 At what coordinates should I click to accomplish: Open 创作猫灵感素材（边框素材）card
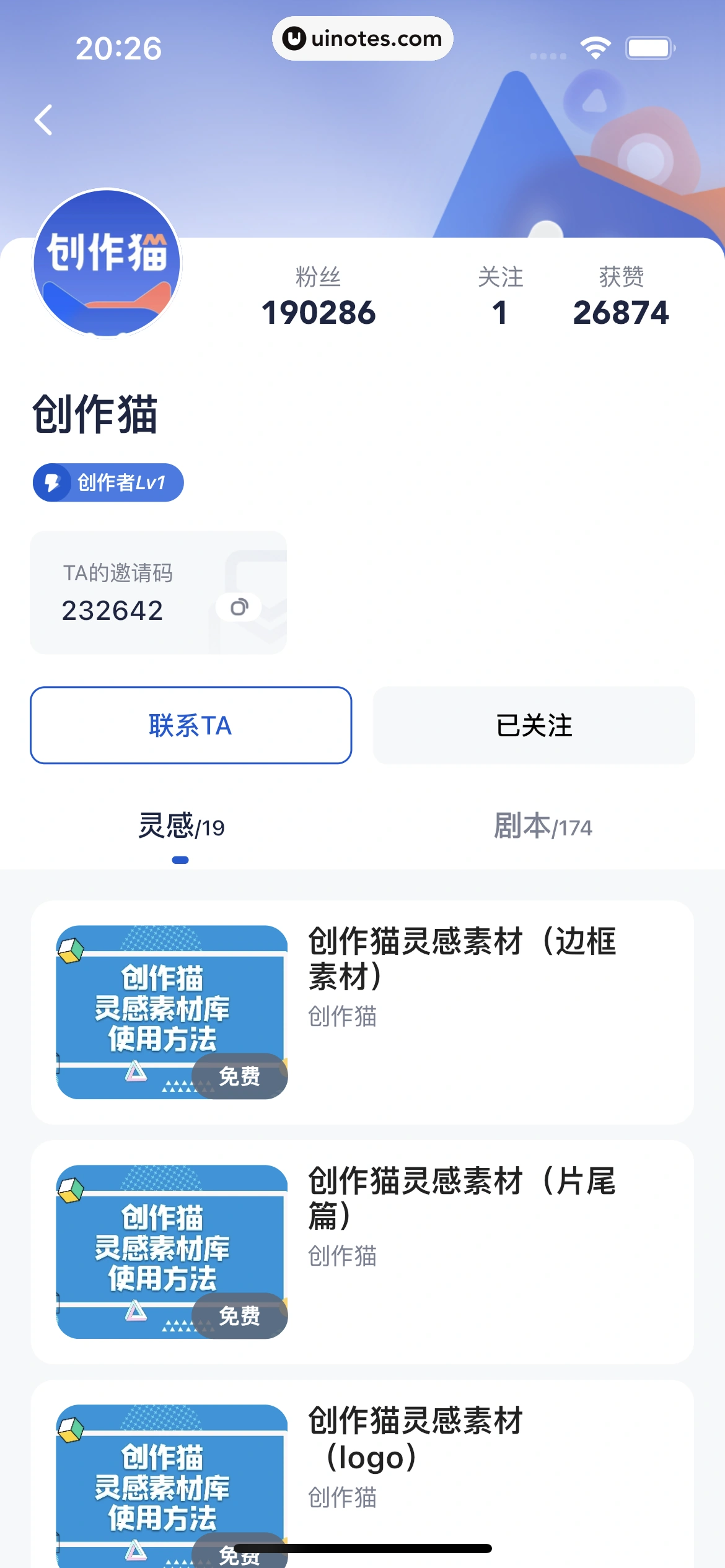pos(362,1012)
